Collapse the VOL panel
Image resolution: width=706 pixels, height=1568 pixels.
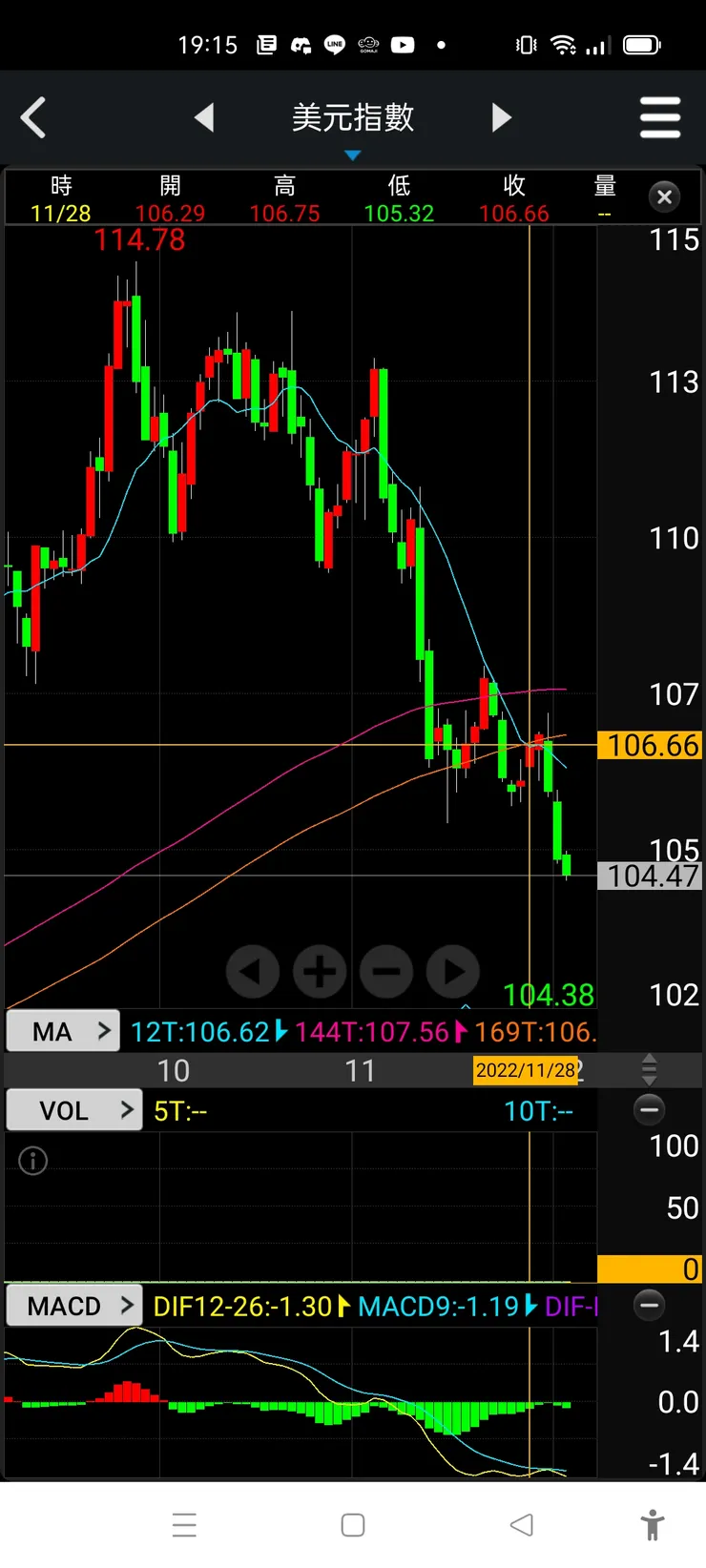[649, 1109]
